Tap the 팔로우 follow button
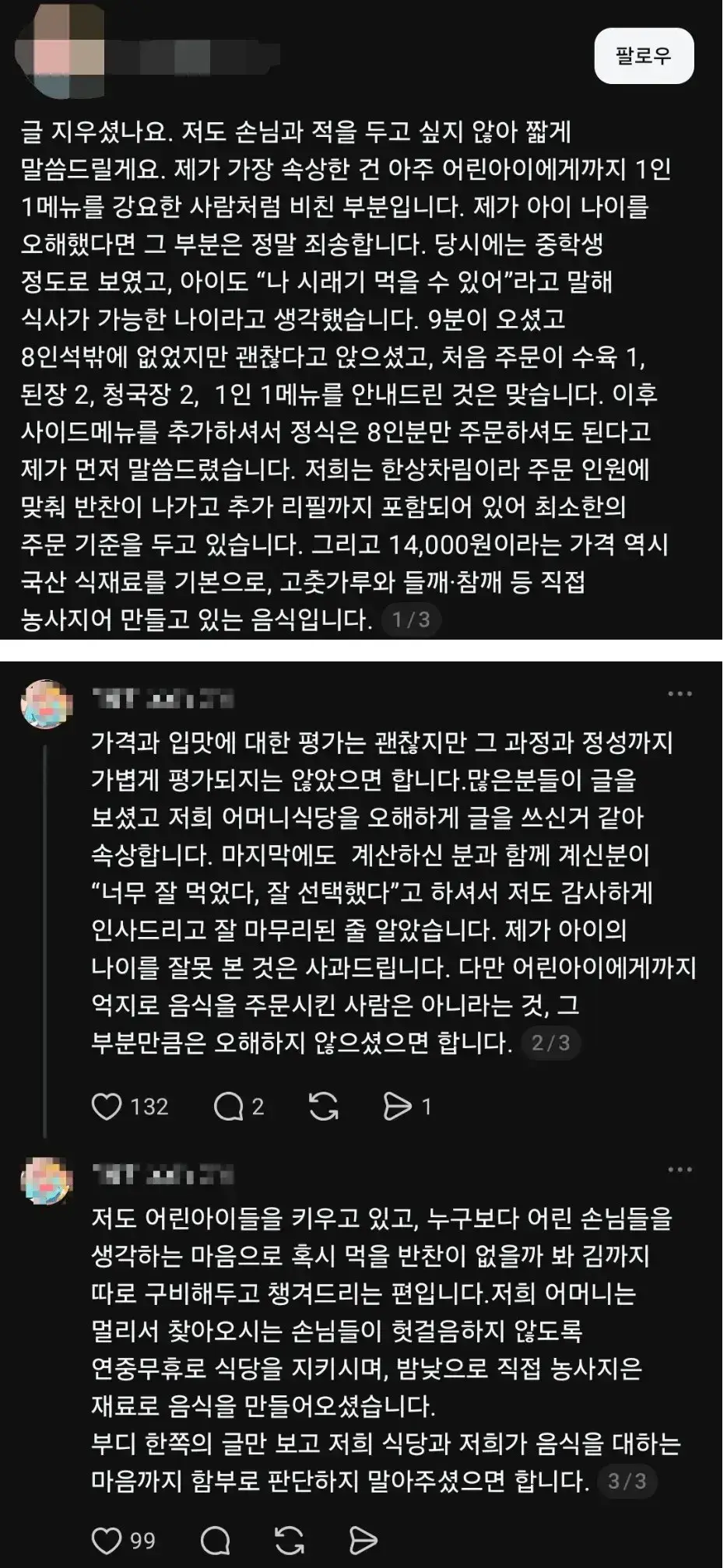 pos(643,55)
